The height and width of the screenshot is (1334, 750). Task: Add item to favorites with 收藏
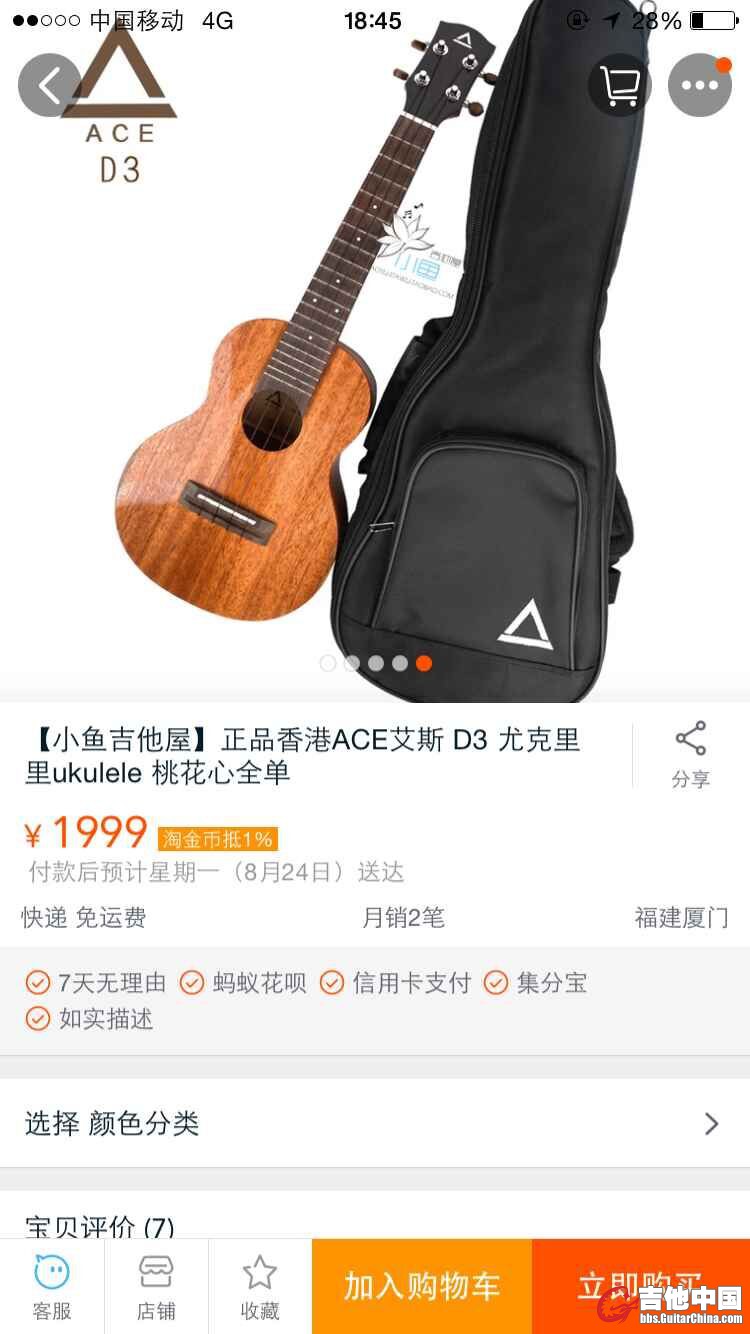pyautogui.click(x=260, y=1288)
